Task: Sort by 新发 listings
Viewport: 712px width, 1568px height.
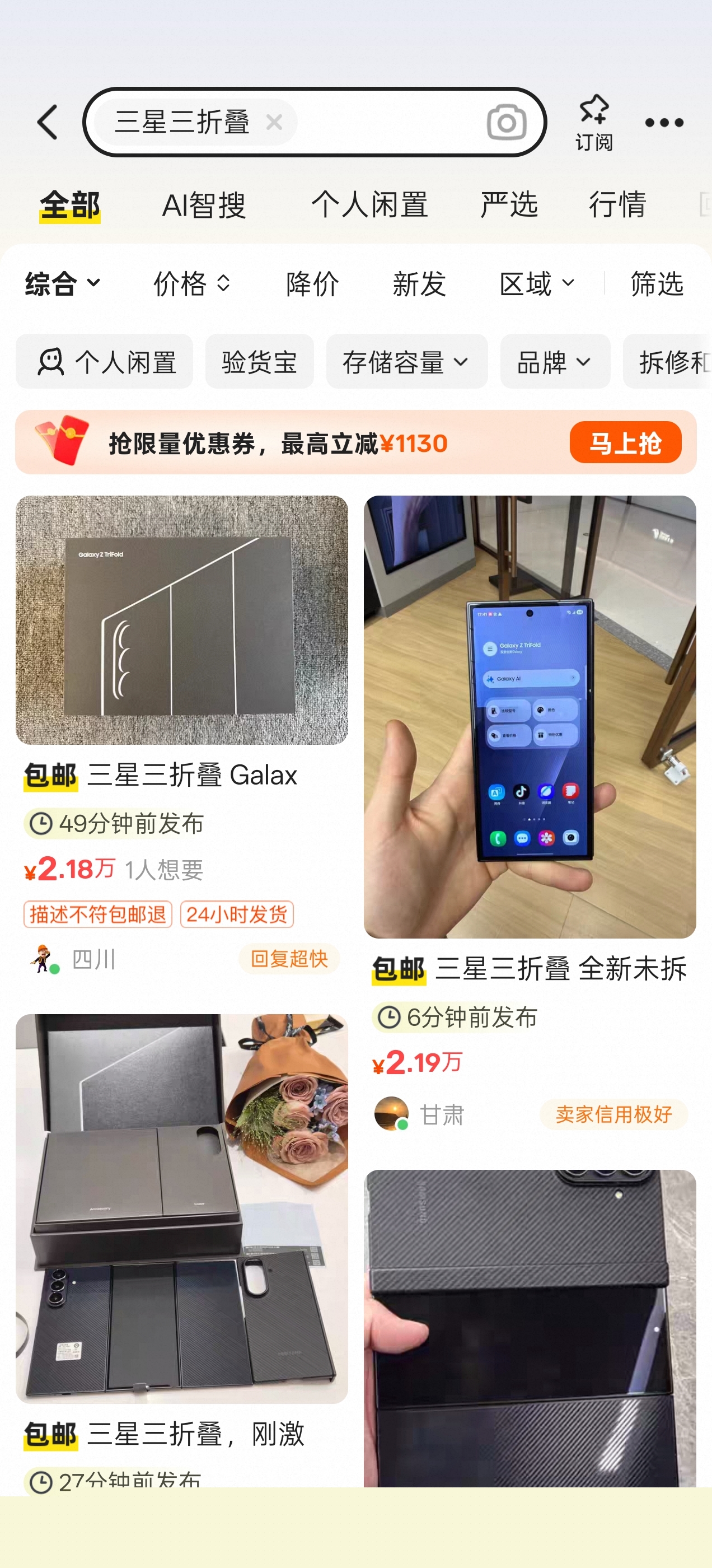Action: [x=419, y=284]
